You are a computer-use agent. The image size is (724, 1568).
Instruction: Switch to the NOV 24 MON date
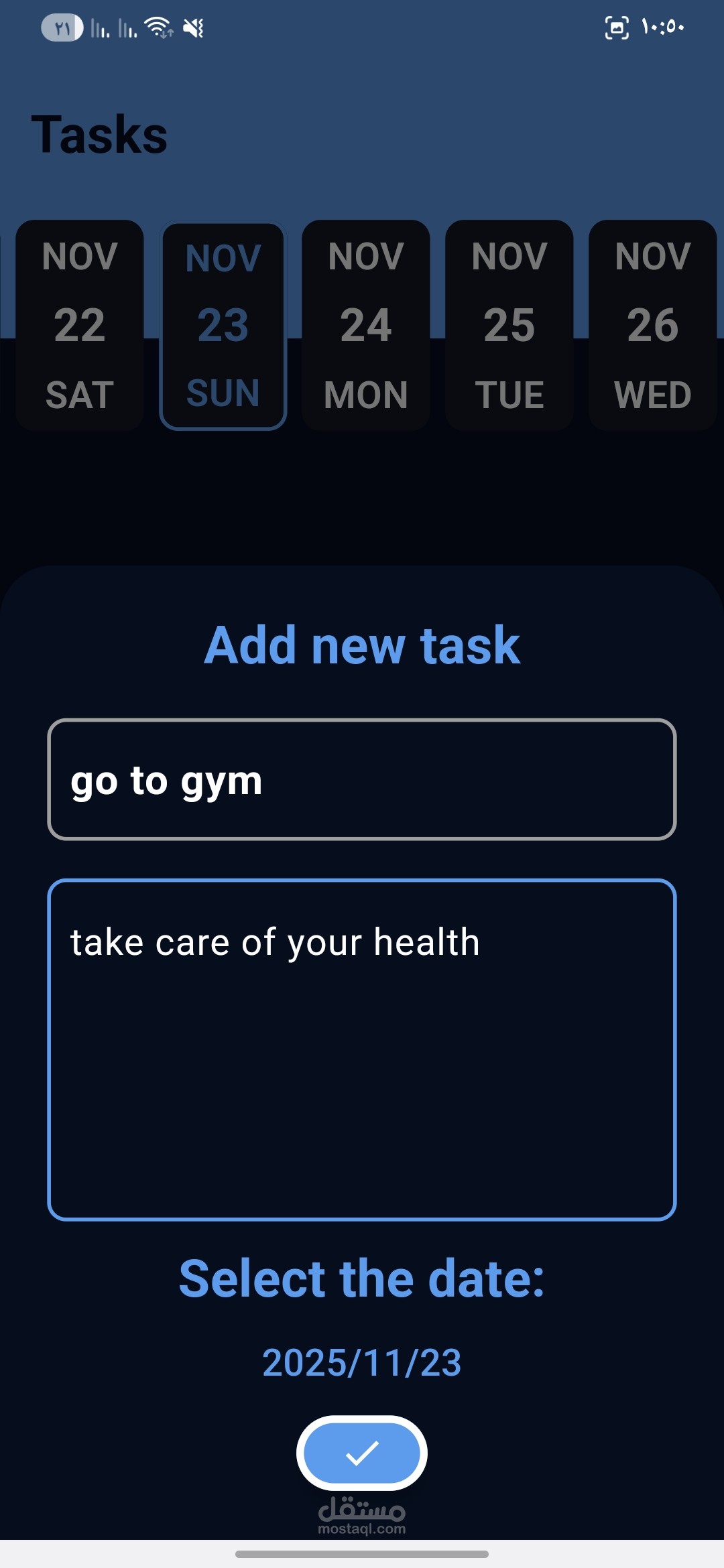pos(366,325)
